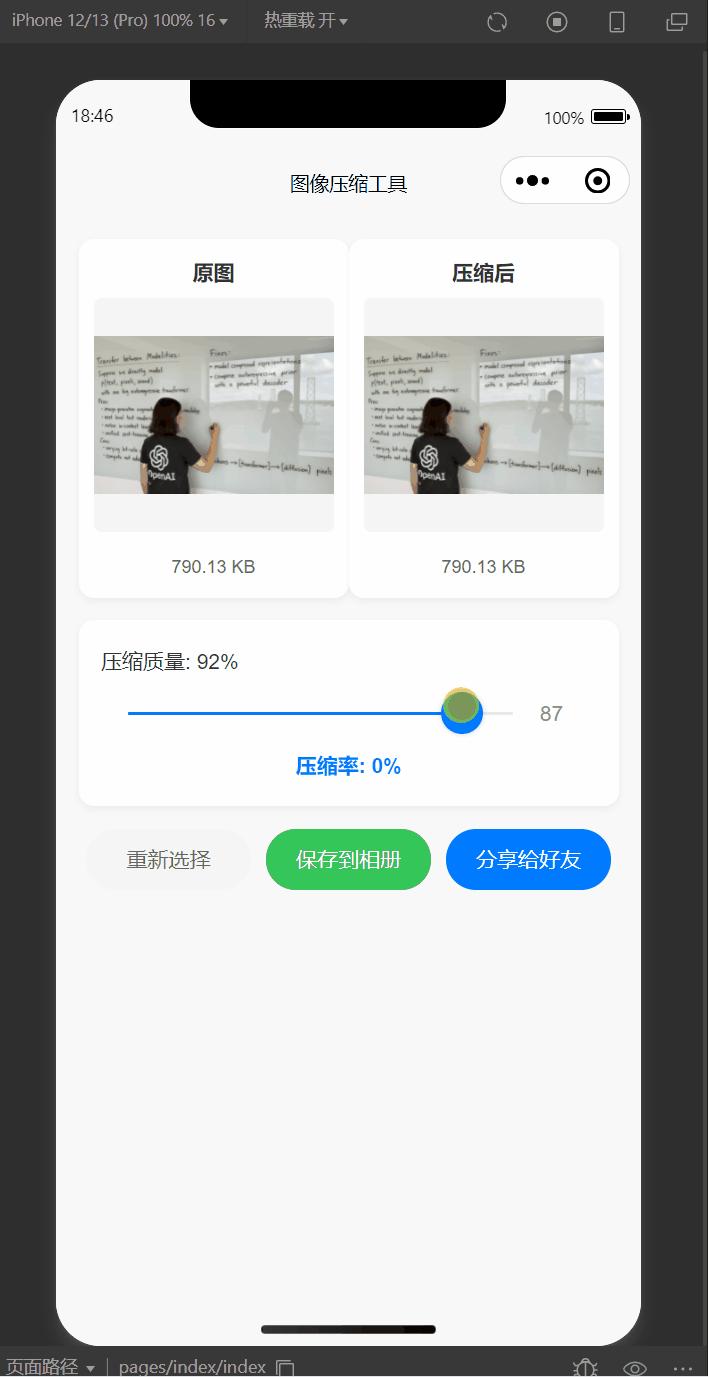Open the 原图 image preview

(214, 415)
